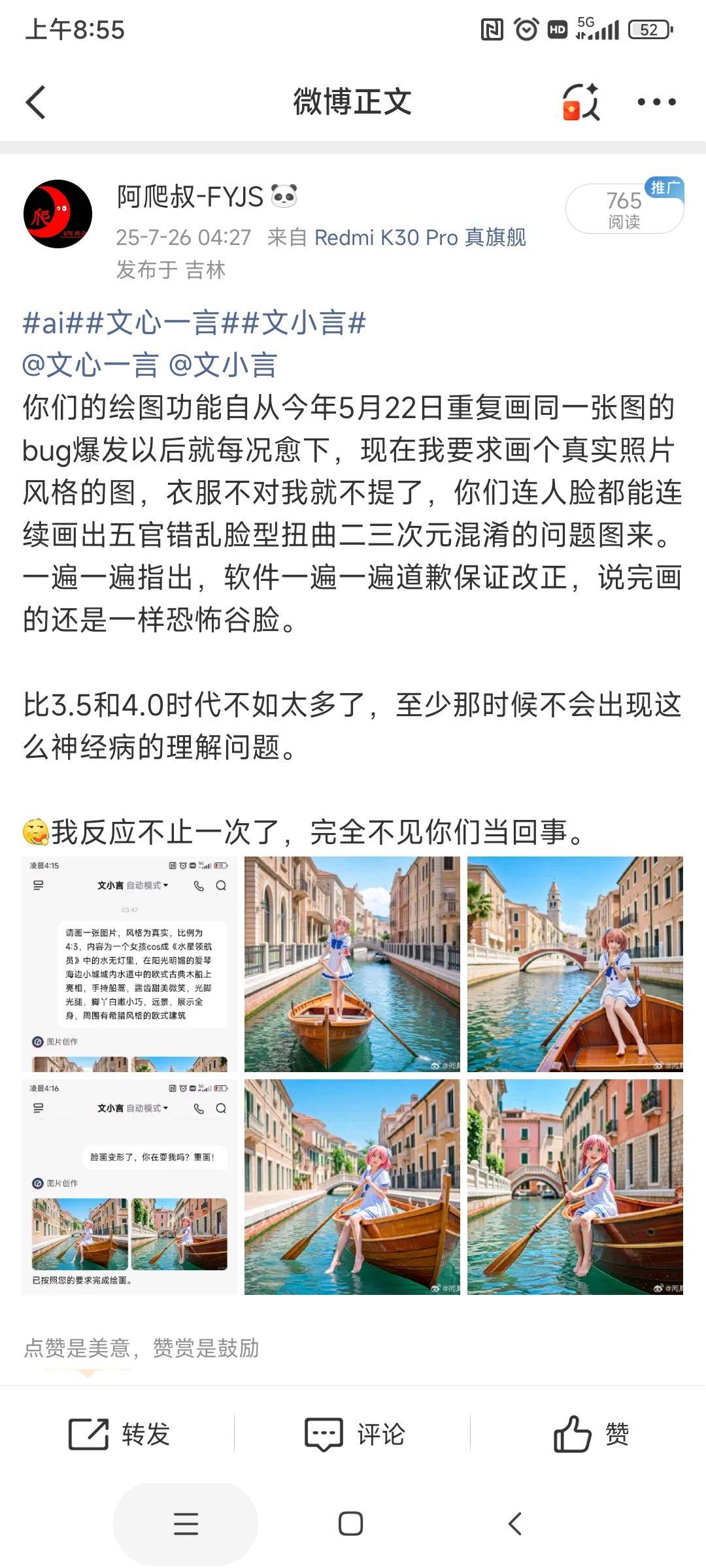Open the red envelope search icon
Screen dimensions: 706x1568
580,103
